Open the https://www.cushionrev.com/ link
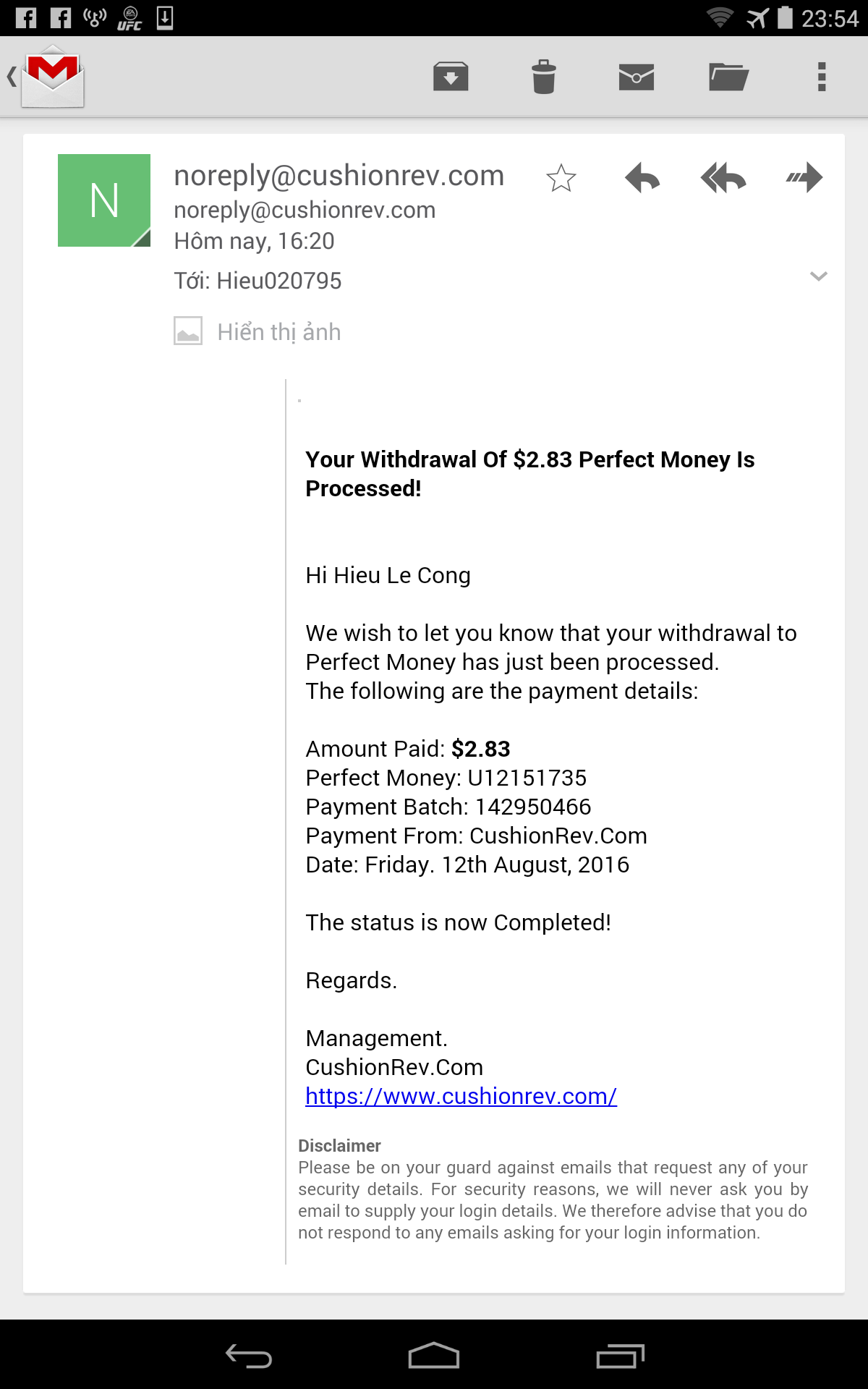This screenshot has height=1389, width=868. [x=461, y=1096]
